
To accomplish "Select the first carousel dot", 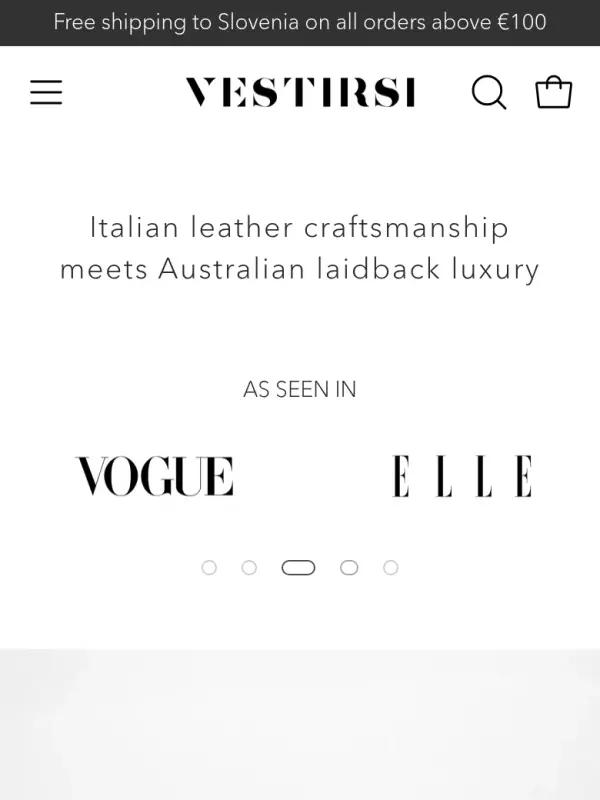I will click(209, 568).
